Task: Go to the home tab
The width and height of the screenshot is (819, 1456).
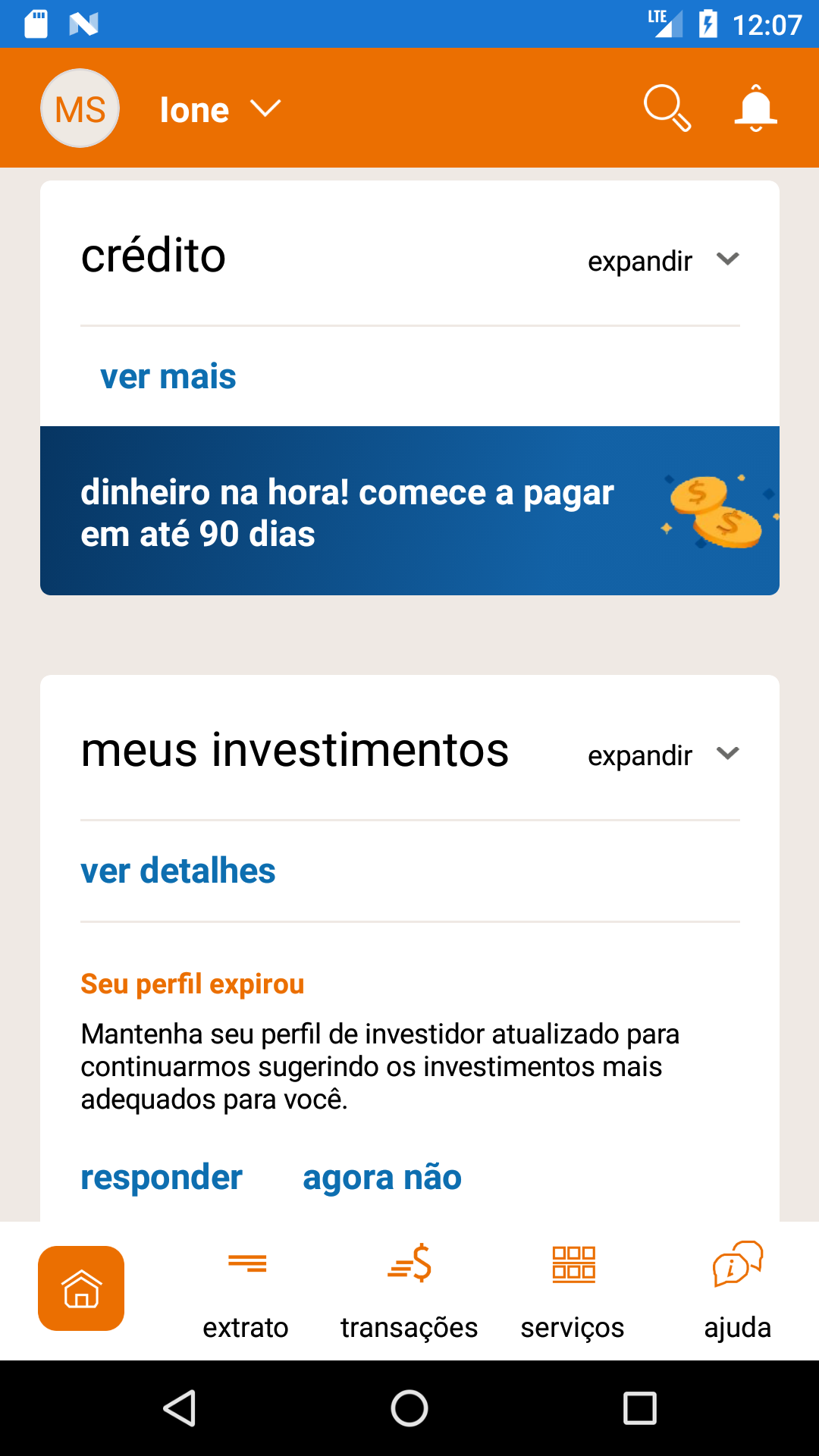Action: [x=81, y=1288]
